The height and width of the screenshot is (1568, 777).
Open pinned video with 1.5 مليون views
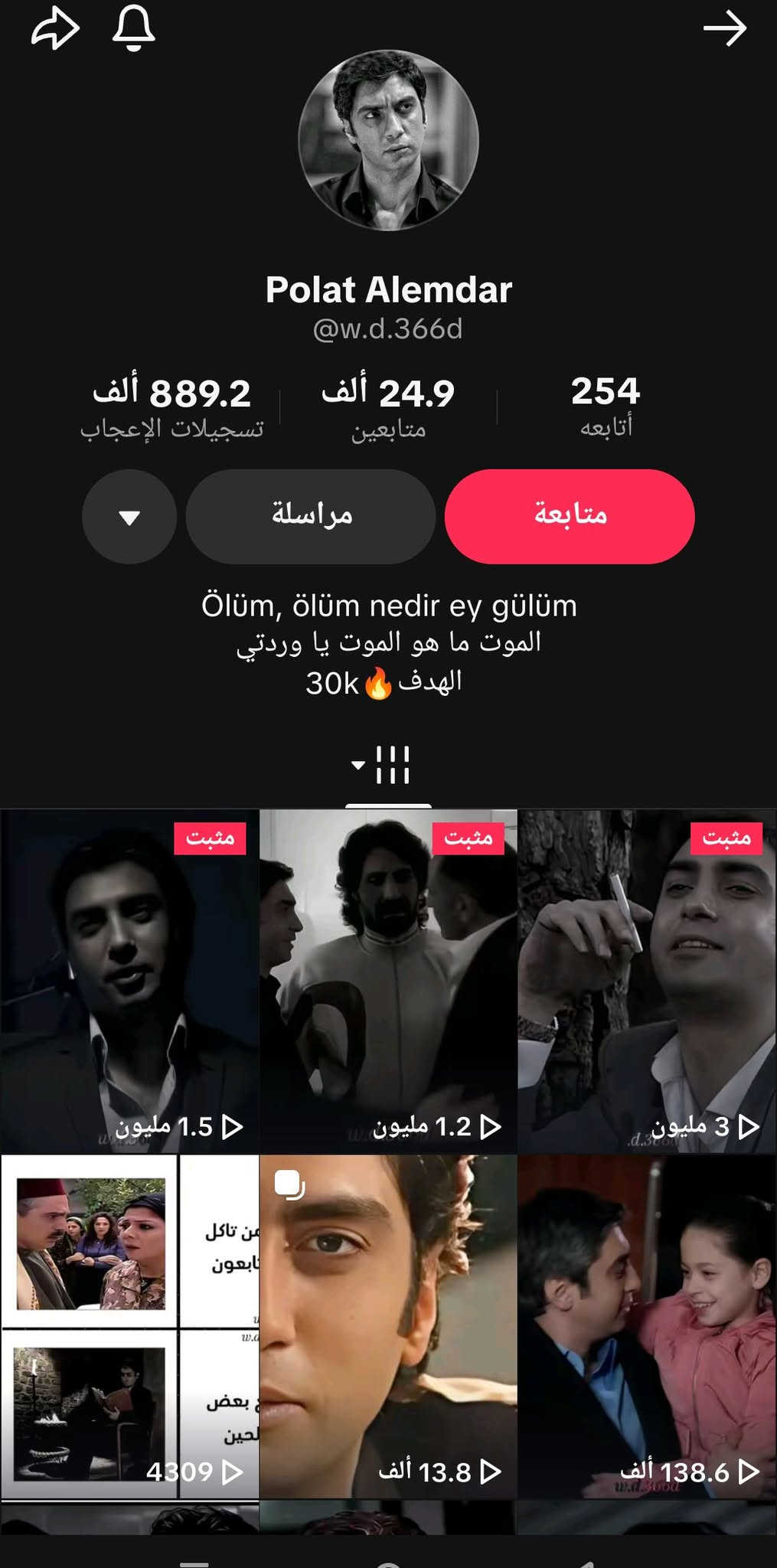(x=129, y=982)
